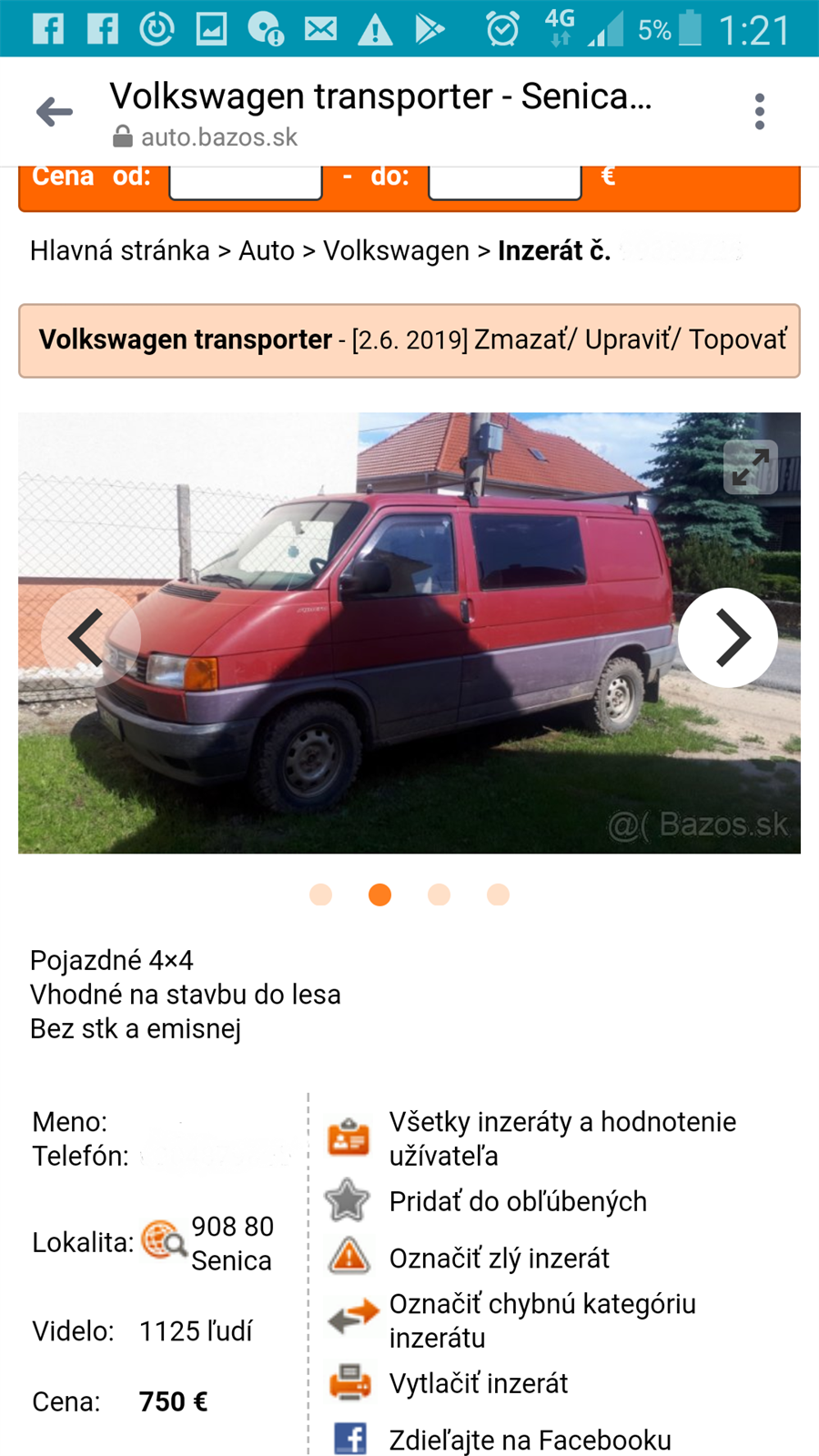Show the previous photo
The width and height of the screenshot is (819, 1456).
point(90,637)
